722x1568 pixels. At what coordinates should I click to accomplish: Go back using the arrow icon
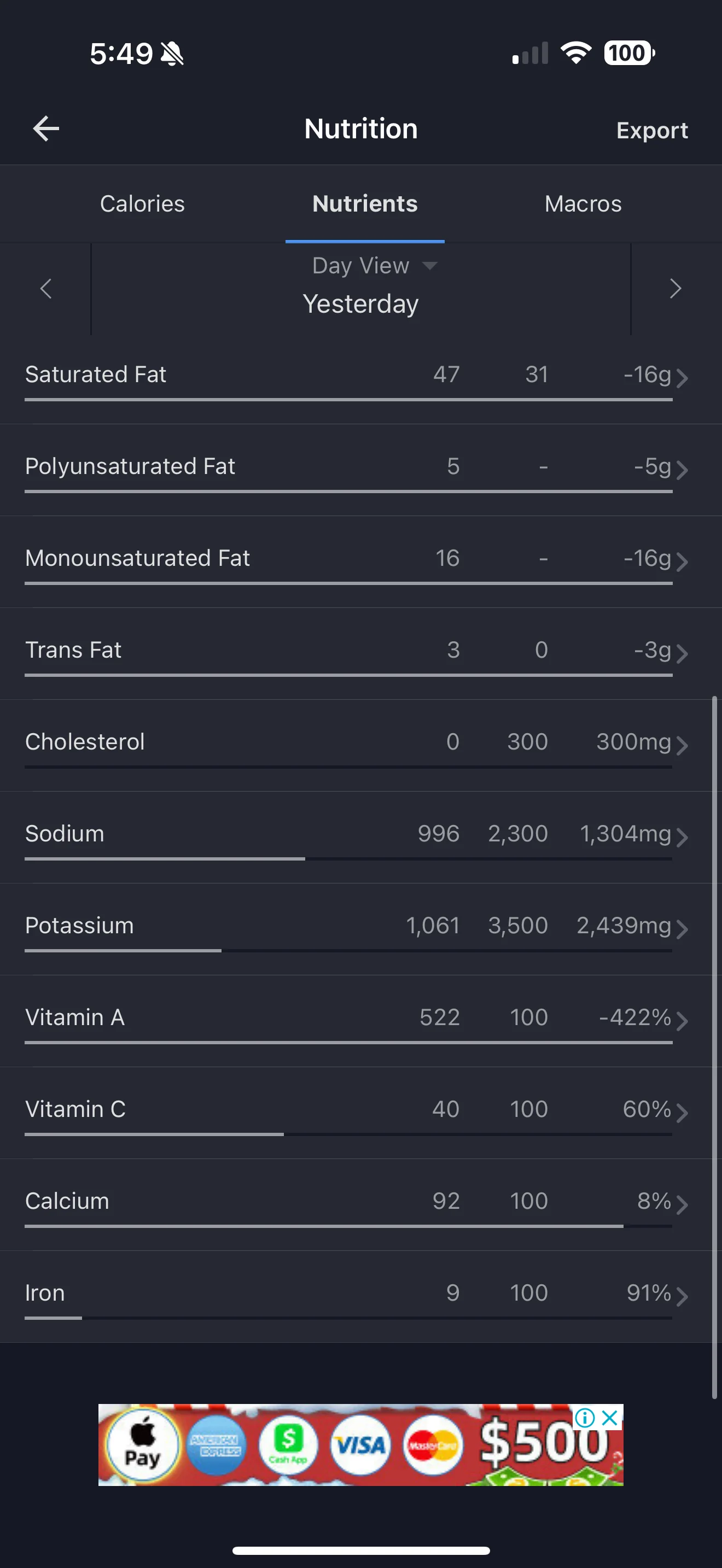pyautogui.click(x=45, y=128)
